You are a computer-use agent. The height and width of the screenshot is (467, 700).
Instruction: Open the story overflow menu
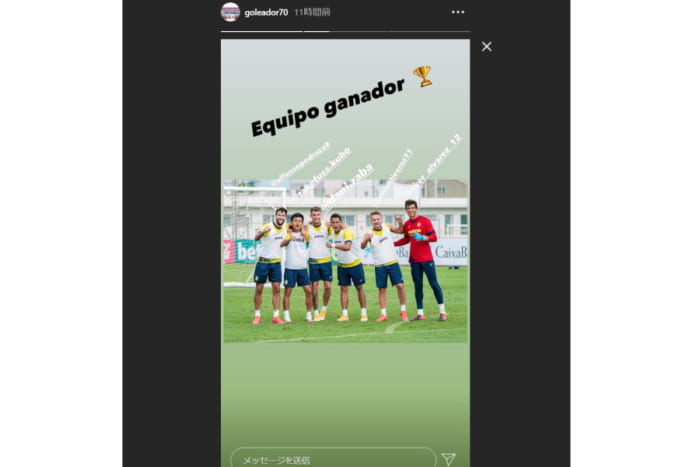click(x=457, y=12)
